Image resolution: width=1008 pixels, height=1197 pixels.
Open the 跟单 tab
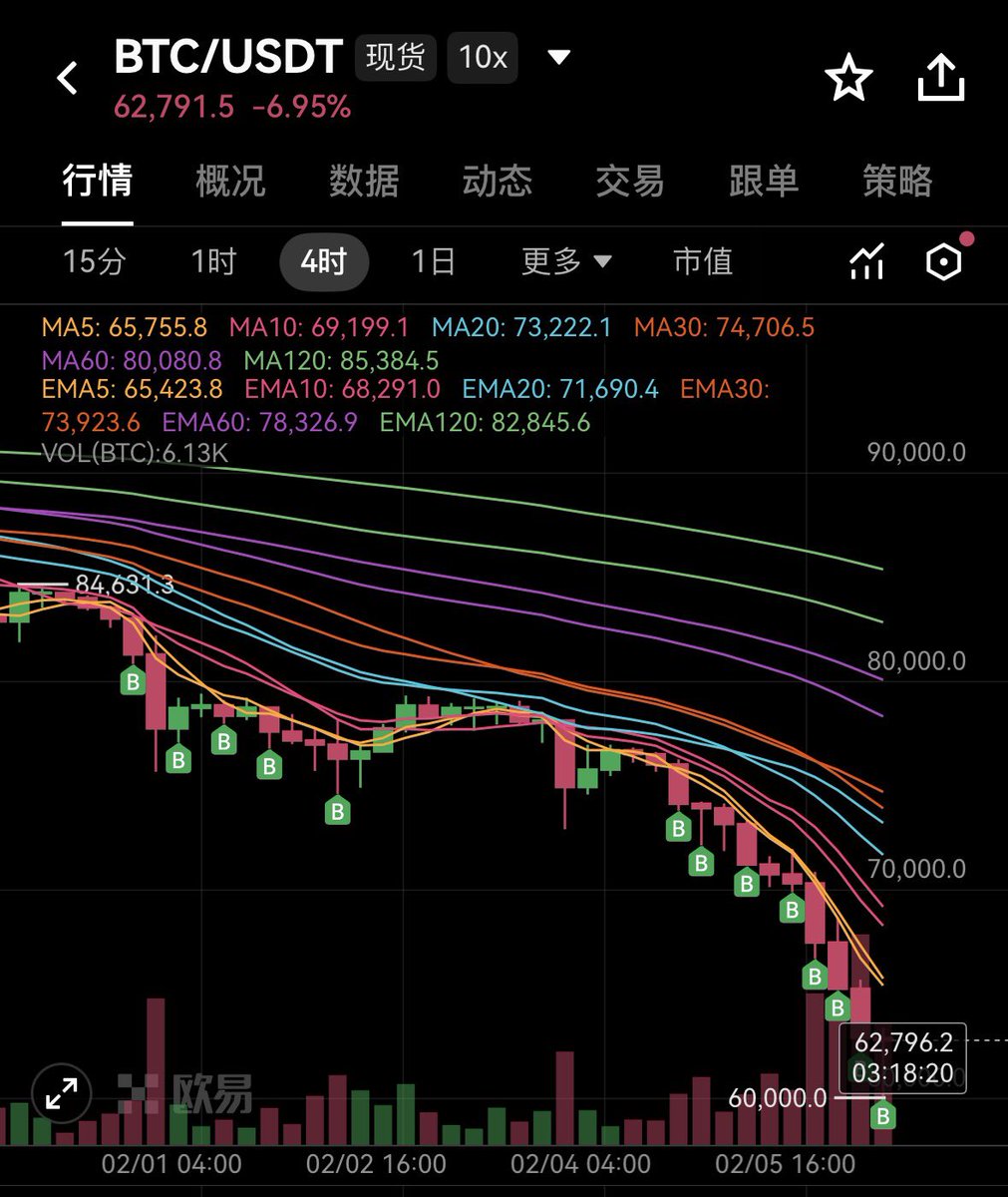(x=764, y=182)
